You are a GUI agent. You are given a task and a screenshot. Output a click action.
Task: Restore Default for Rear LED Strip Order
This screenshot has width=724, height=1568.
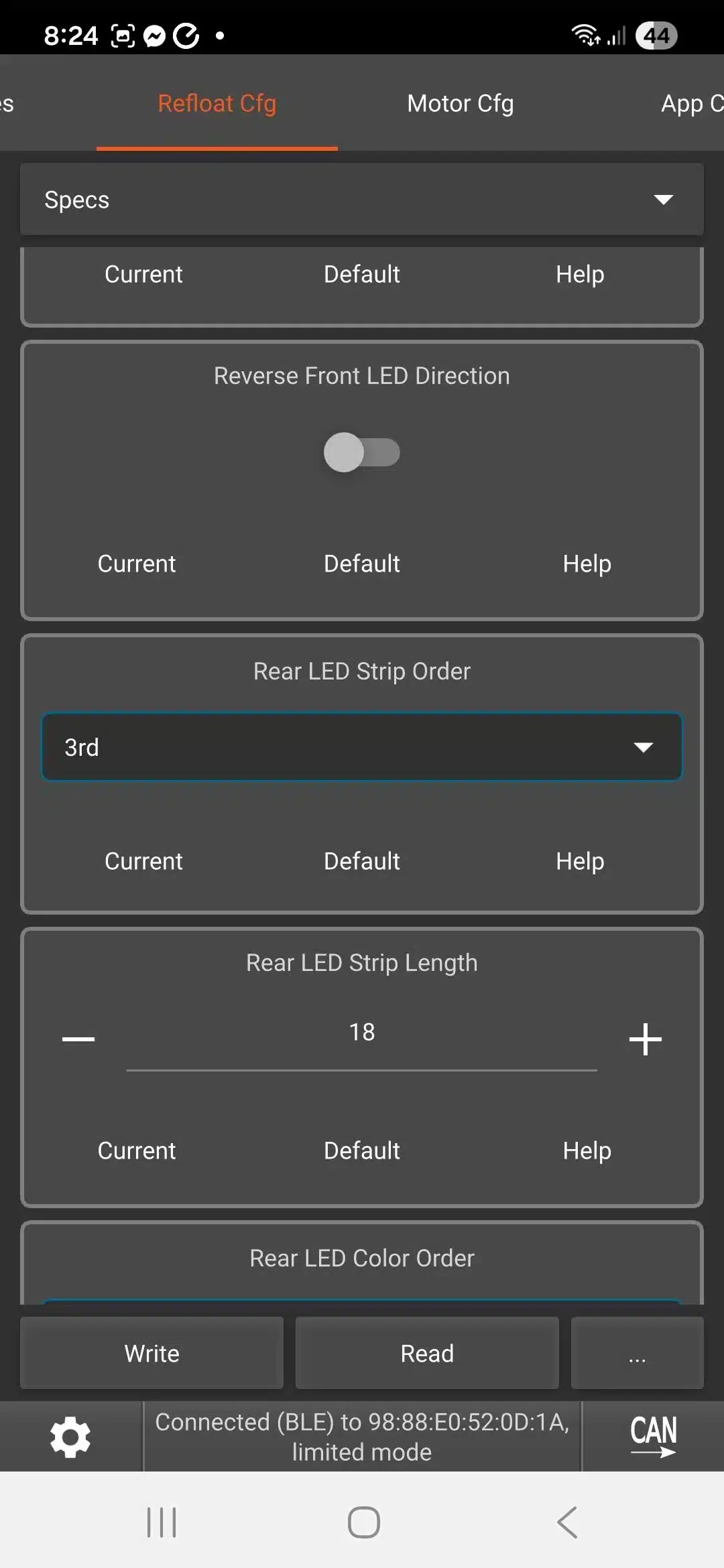click(x=362, y=861)
